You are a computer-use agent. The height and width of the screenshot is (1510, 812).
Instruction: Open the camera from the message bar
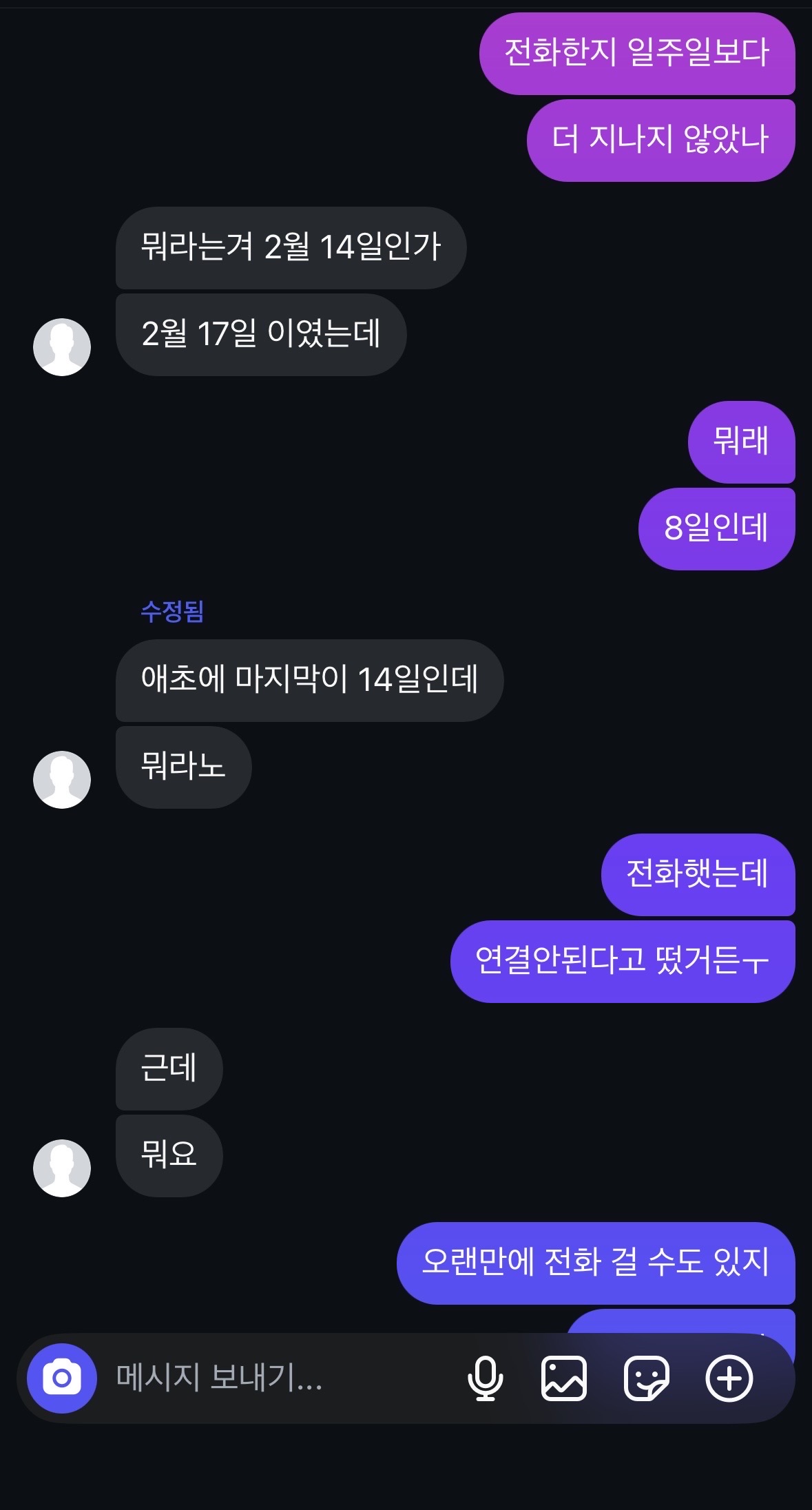62,1378
